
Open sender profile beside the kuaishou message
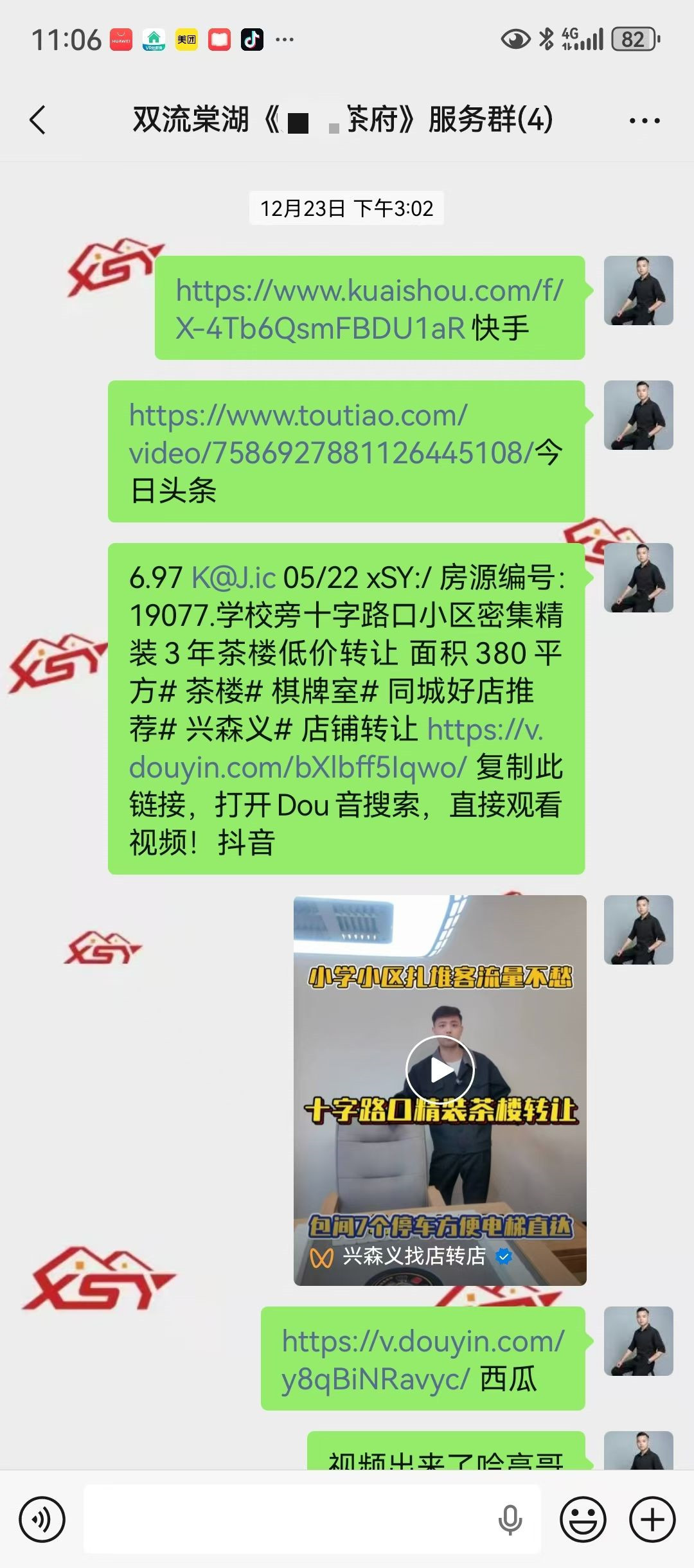638,290
